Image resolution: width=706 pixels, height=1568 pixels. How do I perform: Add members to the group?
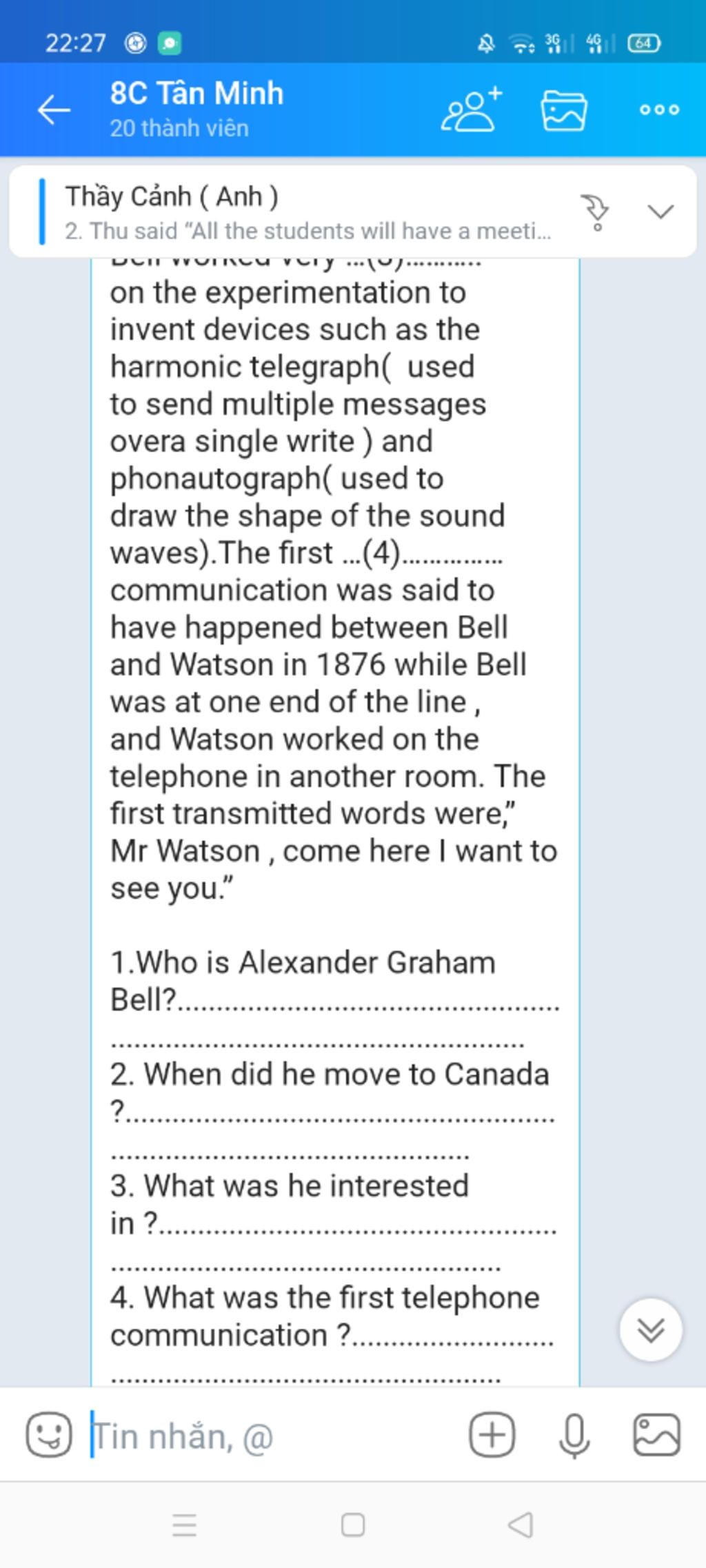(472, 110)
